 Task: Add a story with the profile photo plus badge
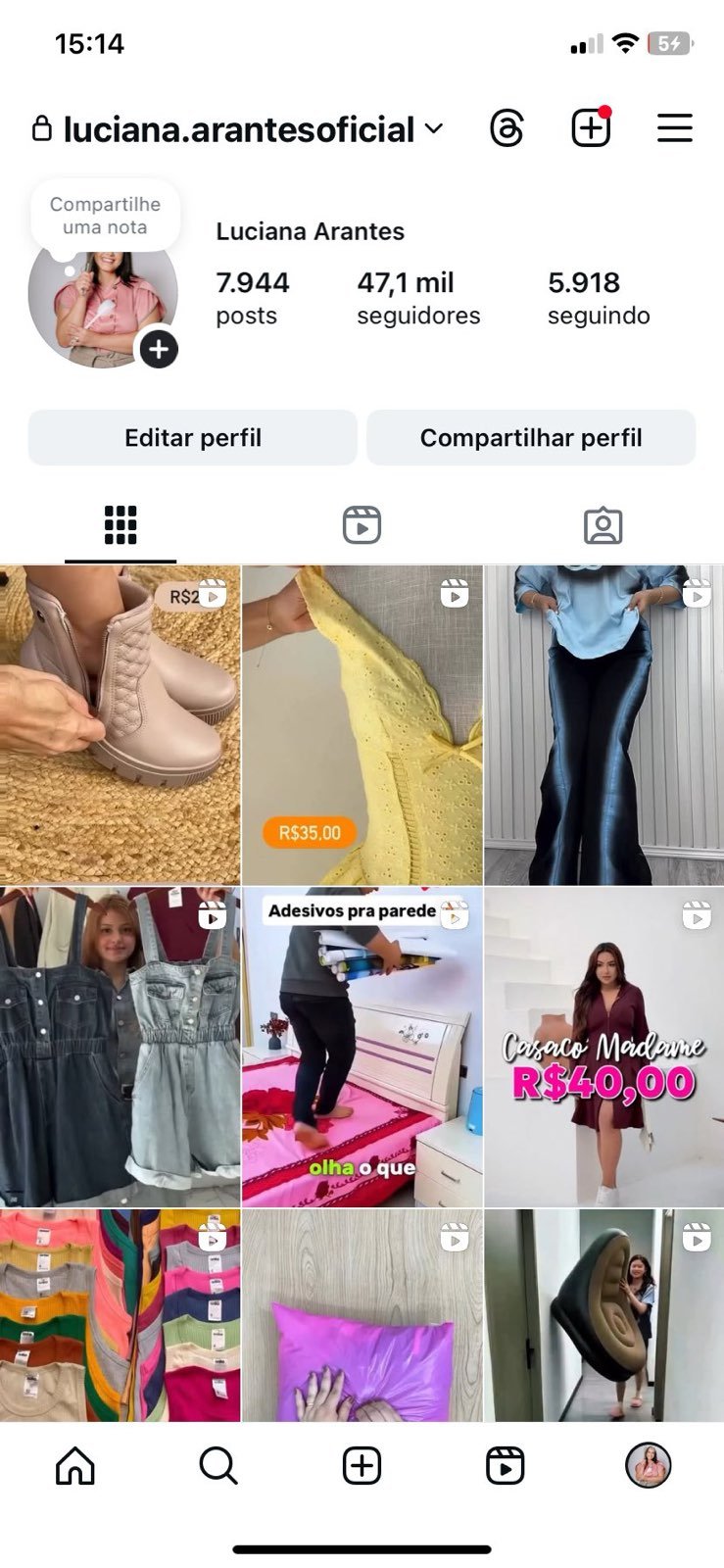click(x=159, y=349)
